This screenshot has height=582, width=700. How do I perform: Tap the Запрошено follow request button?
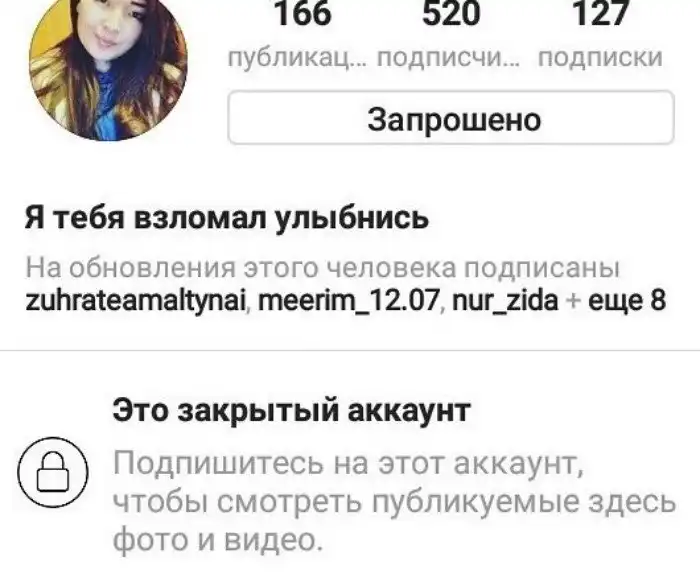pos(451,119)
